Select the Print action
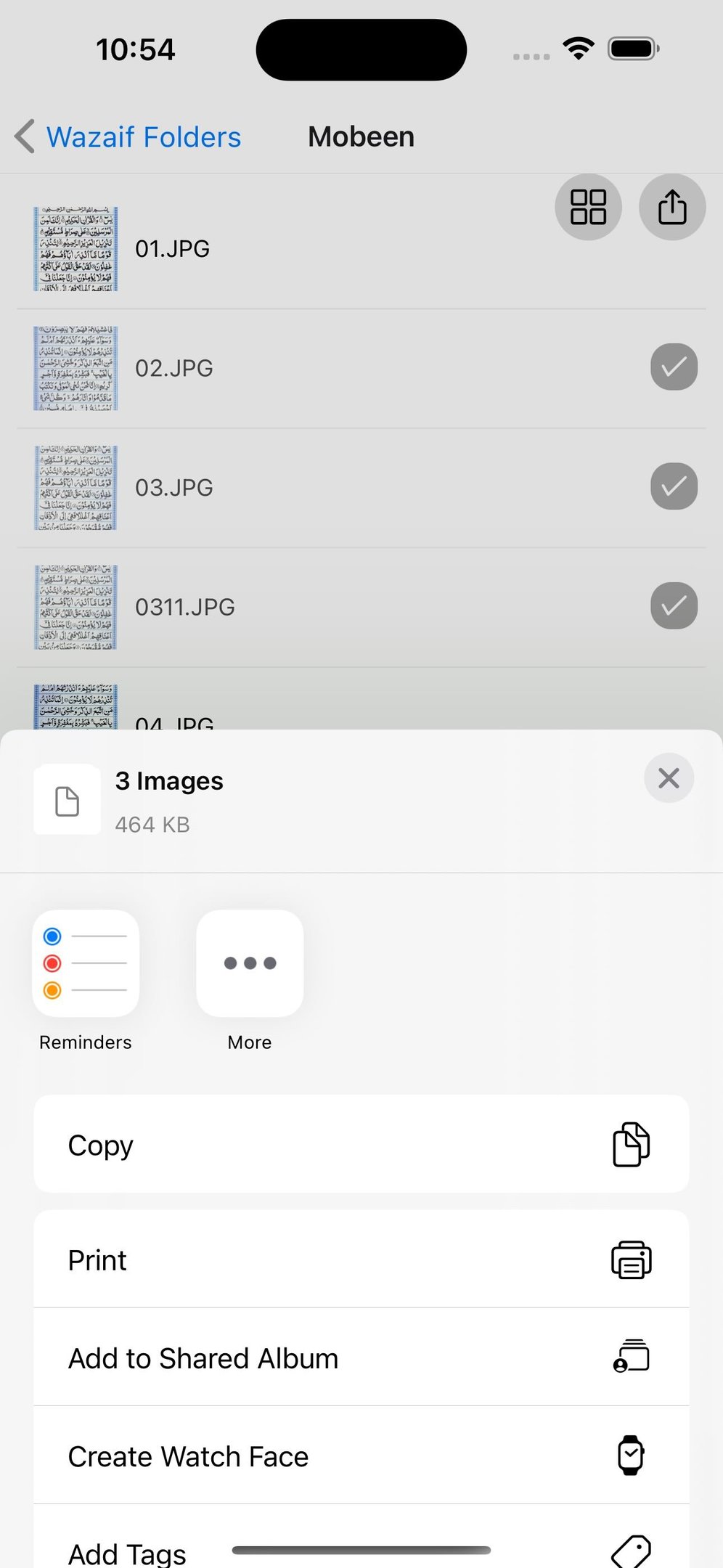This screenshot has height=1568, width=723. point(361,1260)
